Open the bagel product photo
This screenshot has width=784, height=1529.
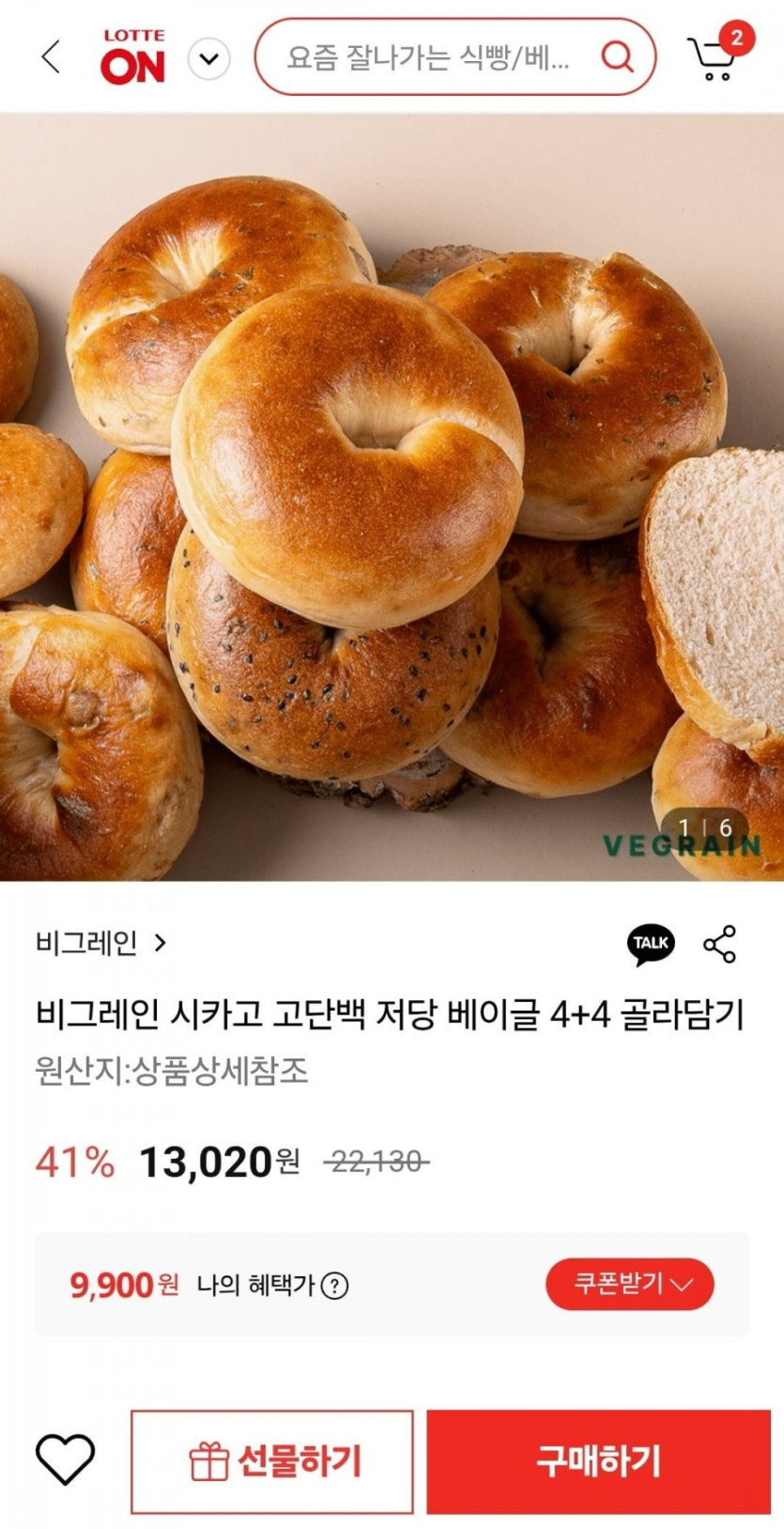(x=392, y=498)
